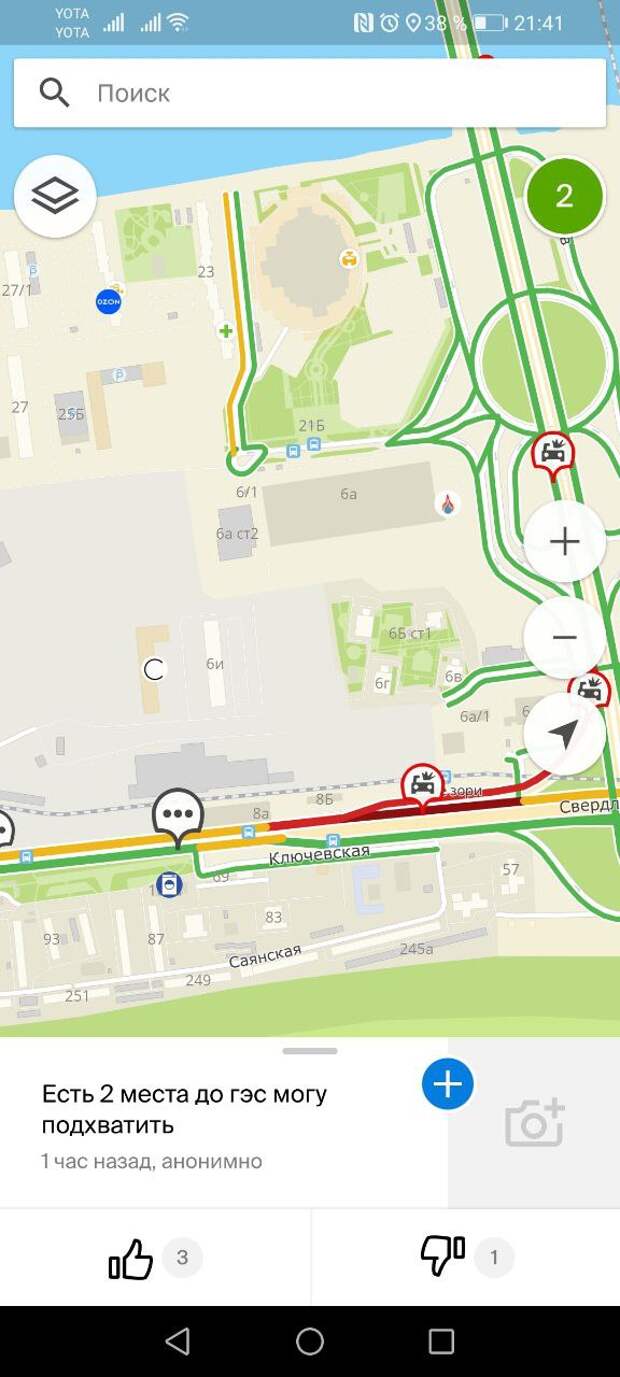620x1377 pixels.
Task: Zoom in with the plus button
Action: click(564, 541)
